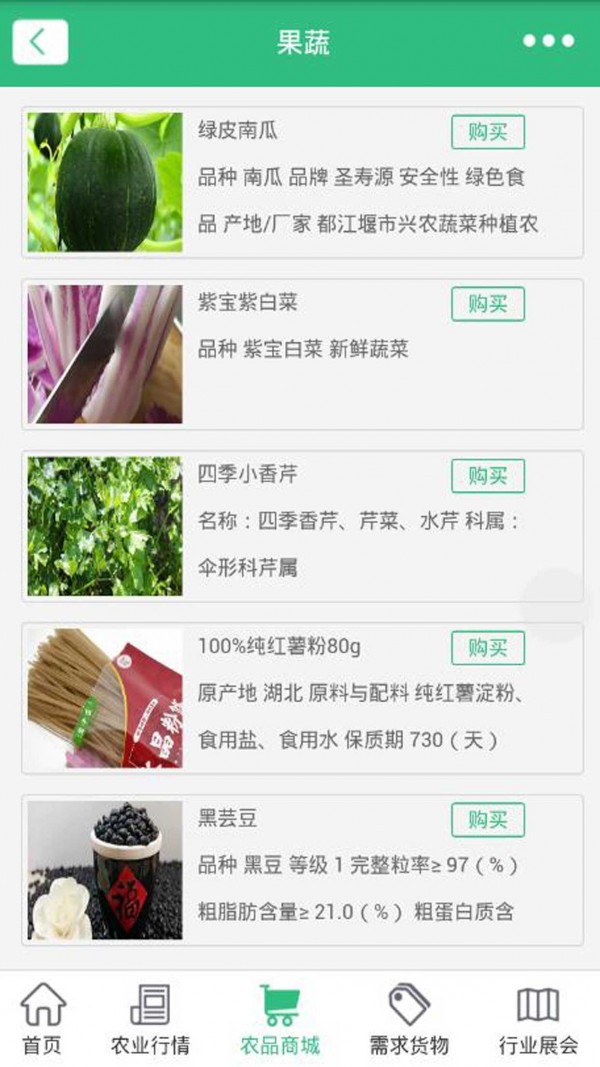
Task: Tap the 购买 button for 黑芸豆
Action: [x=488, y=820]
